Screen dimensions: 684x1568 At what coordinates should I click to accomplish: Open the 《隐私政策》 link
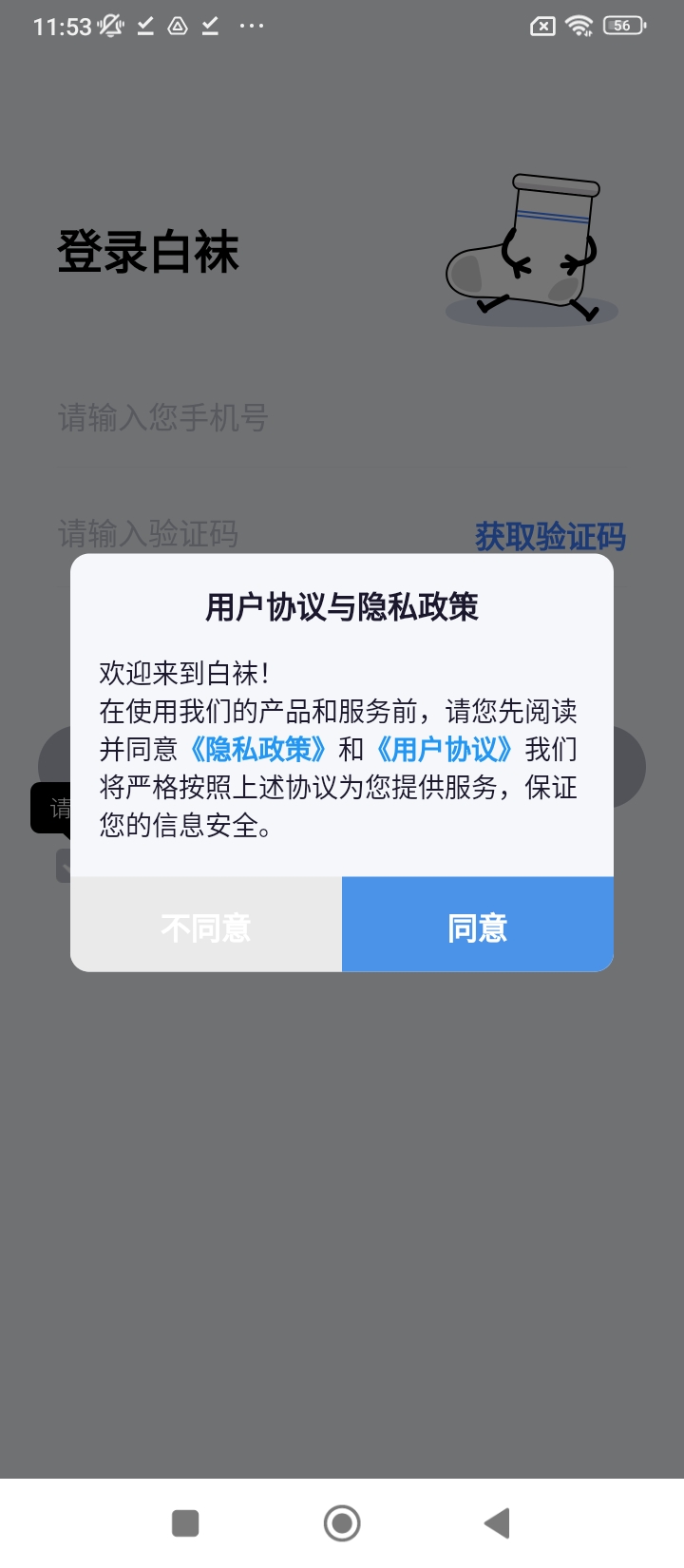click(258, 750)
